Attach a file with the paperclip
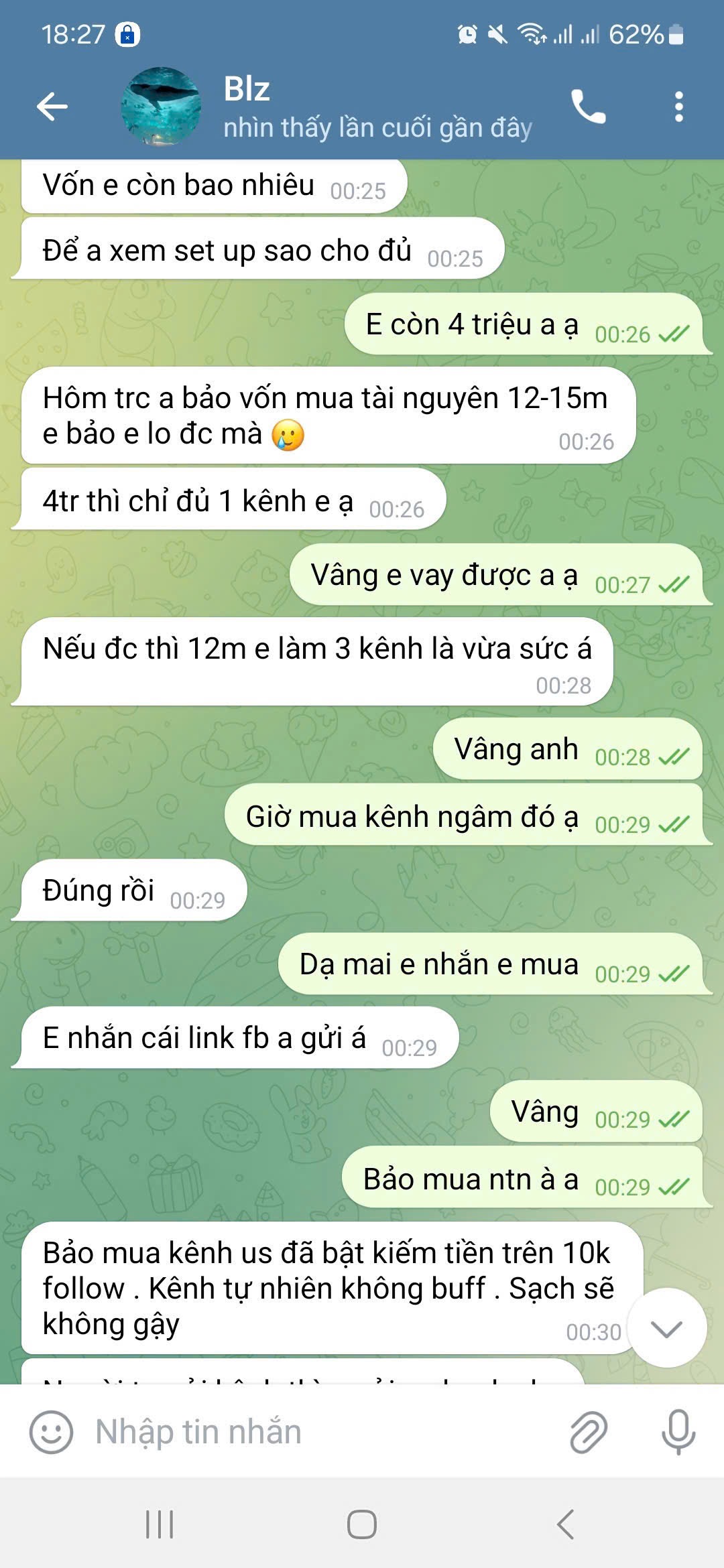The width and height of the screenshot is (724, 1568). pyautogui.click(x=589, y=1432)
